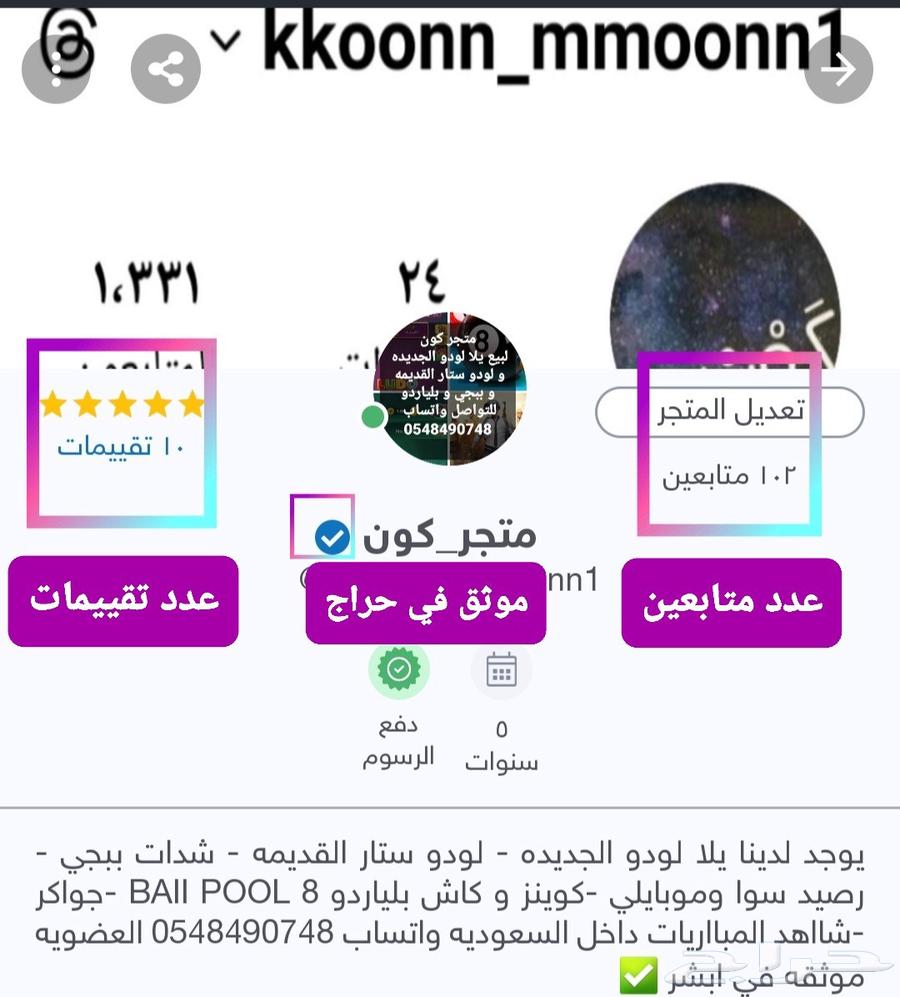Open the share icon next to username
The width and height of the screenshot is (900, 997).
click(x=167, y=68)
